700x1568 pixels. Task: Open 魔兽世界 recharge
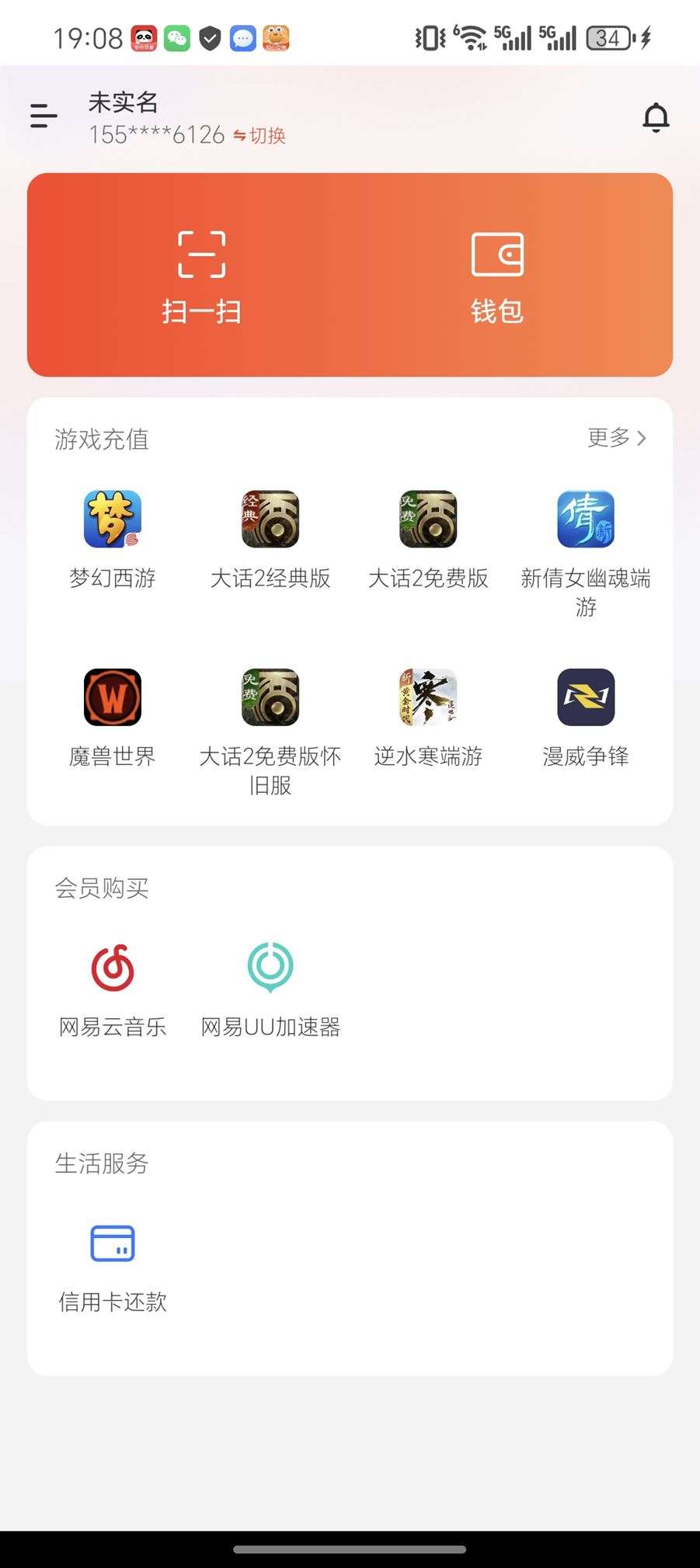pyautogui.click(x=113, y=697)
